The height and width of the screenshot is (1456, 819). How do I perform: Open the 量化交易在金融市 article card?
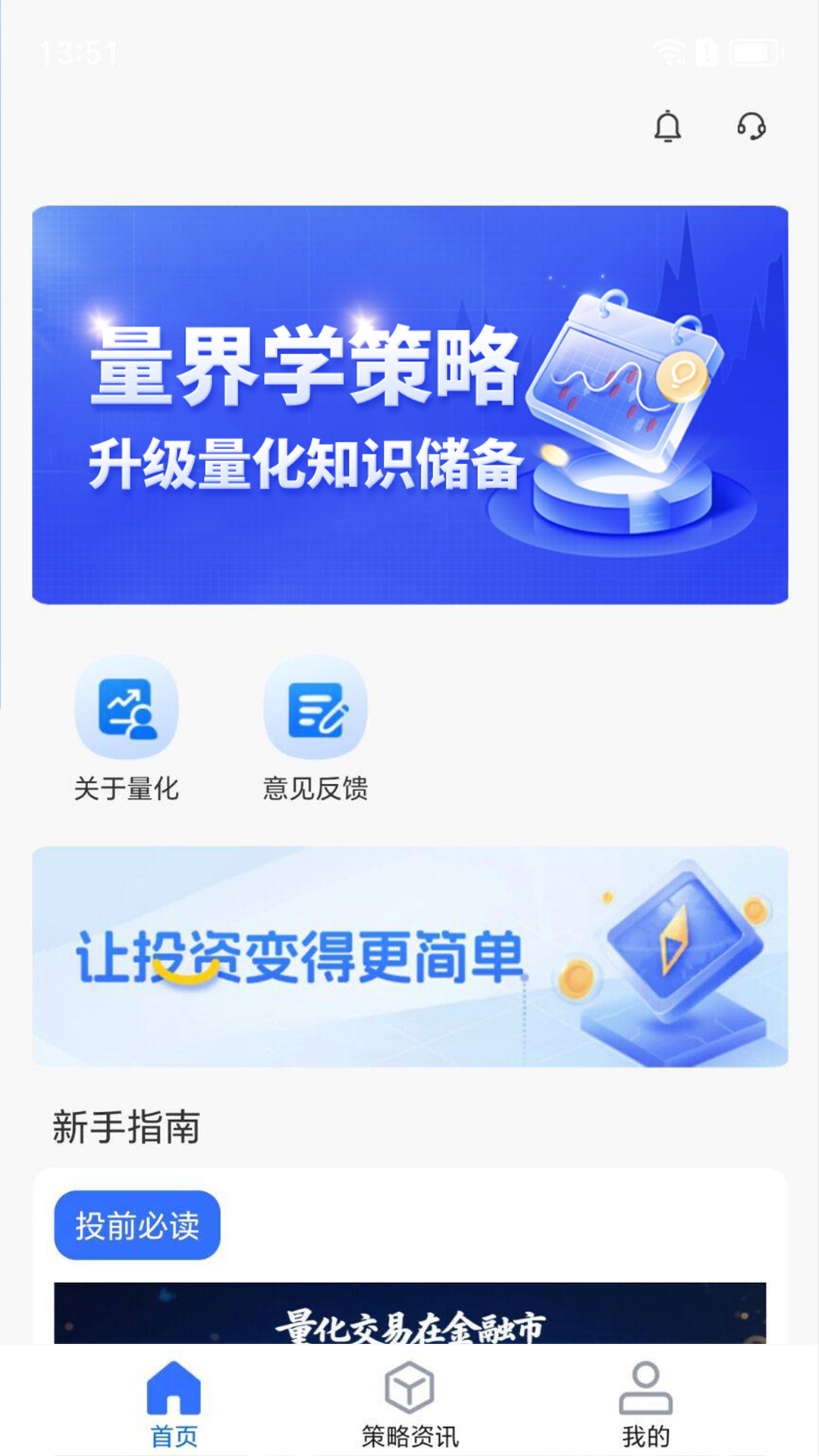[x=409, y=1315]
